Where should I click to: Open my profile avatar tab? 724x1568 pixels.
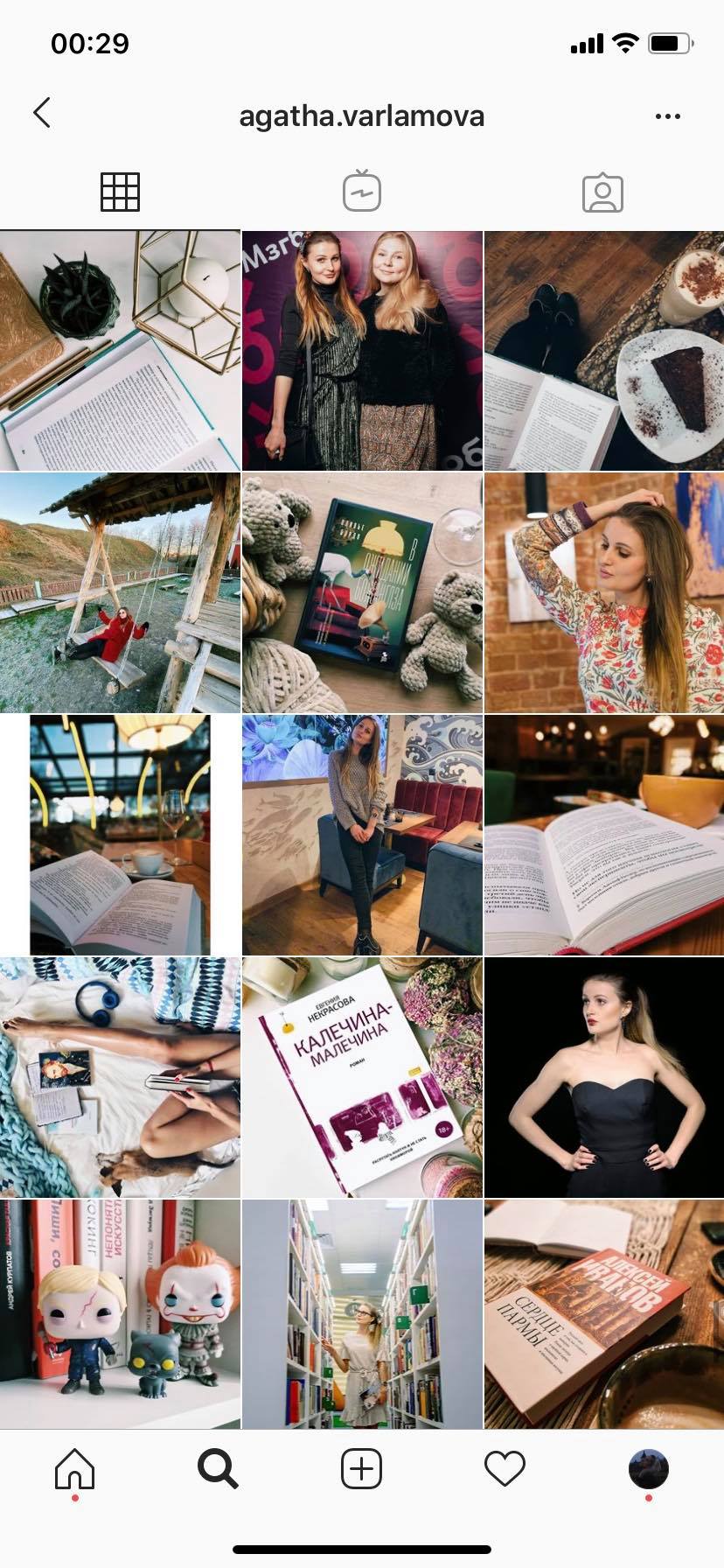coord(648,1469)
